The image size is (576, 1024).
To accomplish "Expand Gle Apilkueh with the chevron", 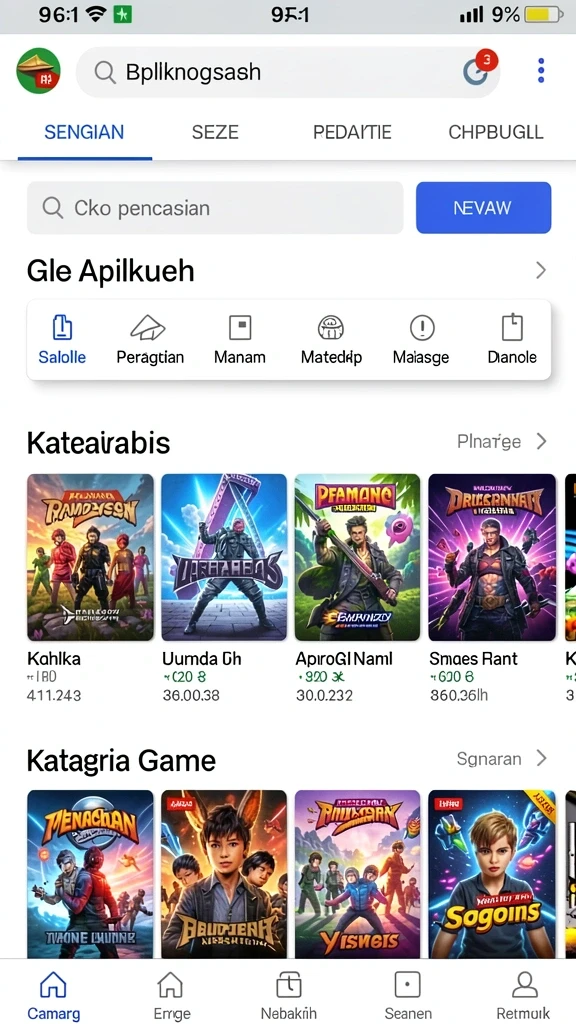I will [541, 270].
